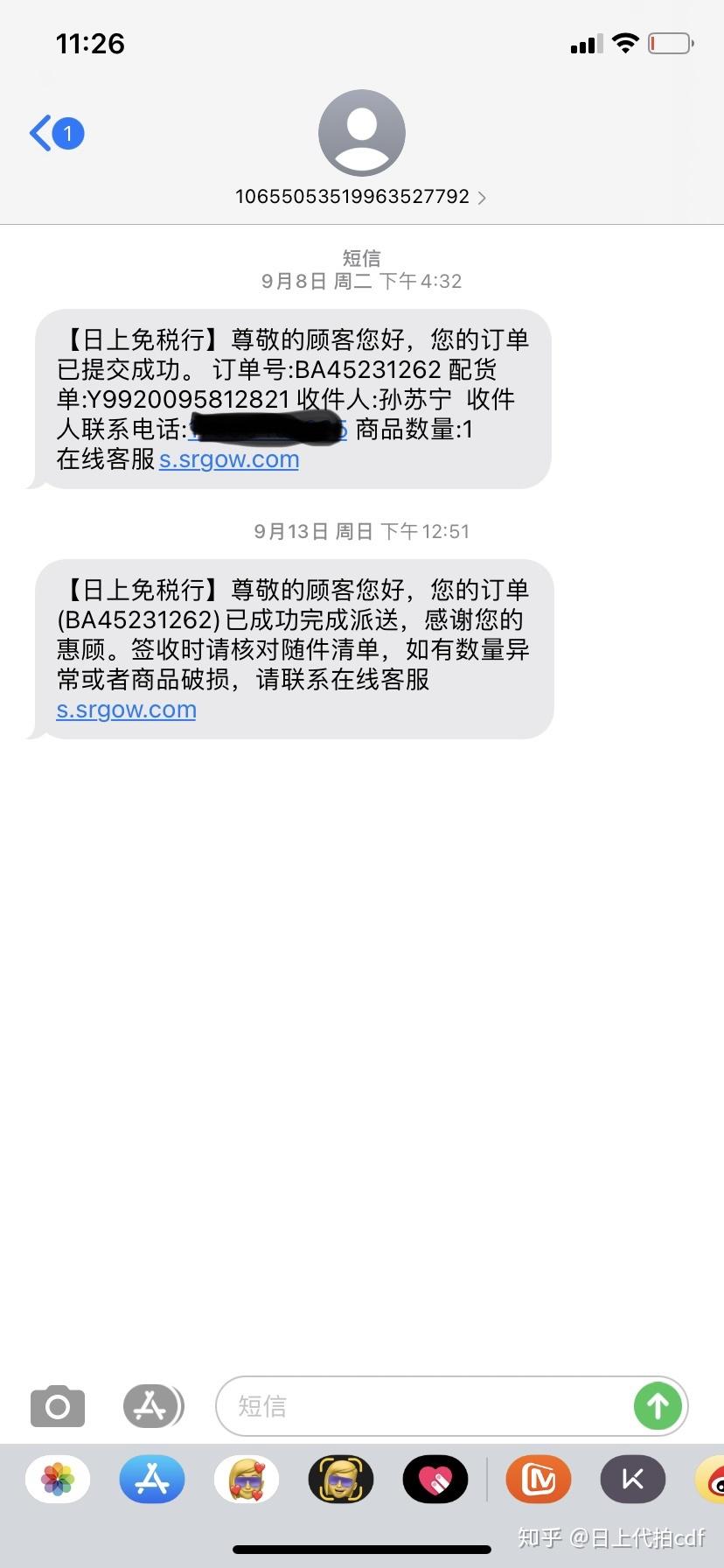Open the App Store in the app strip
Image resolution: width=724 pixels, height=1568 pixels.
[152, 1480]
